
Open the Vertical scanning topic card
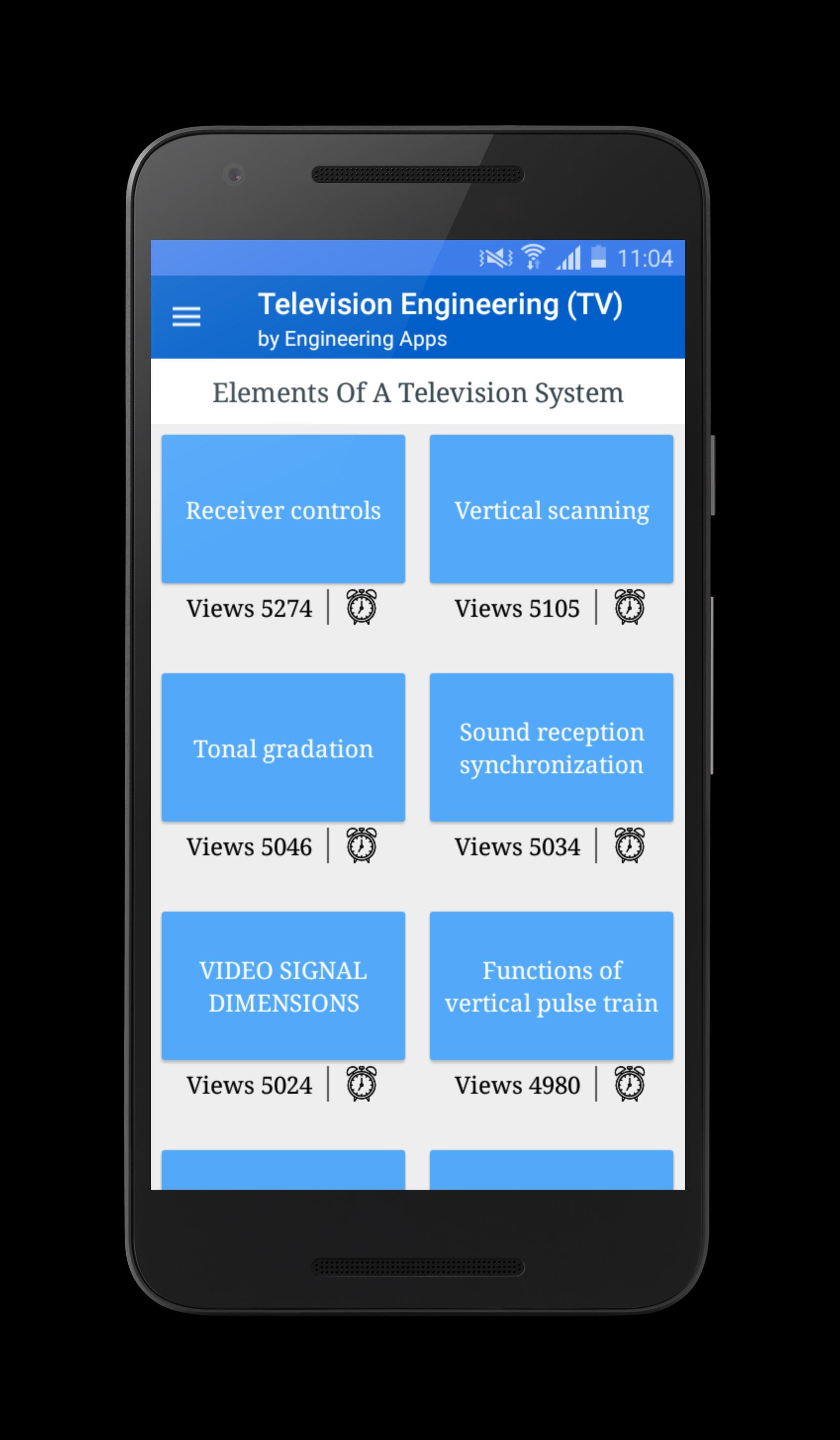click(551, 509)
